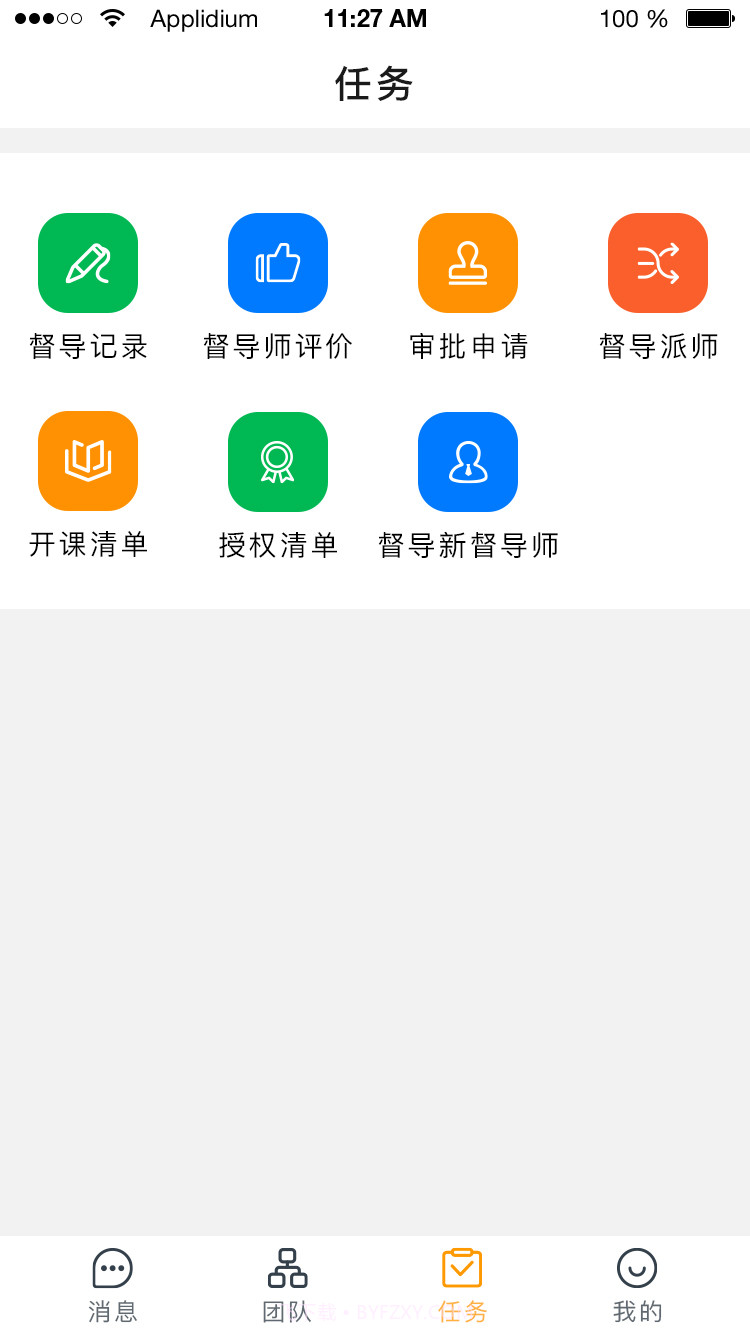
Task: Tap the 消息 chat bubble icon
Action: (112, 1267)
